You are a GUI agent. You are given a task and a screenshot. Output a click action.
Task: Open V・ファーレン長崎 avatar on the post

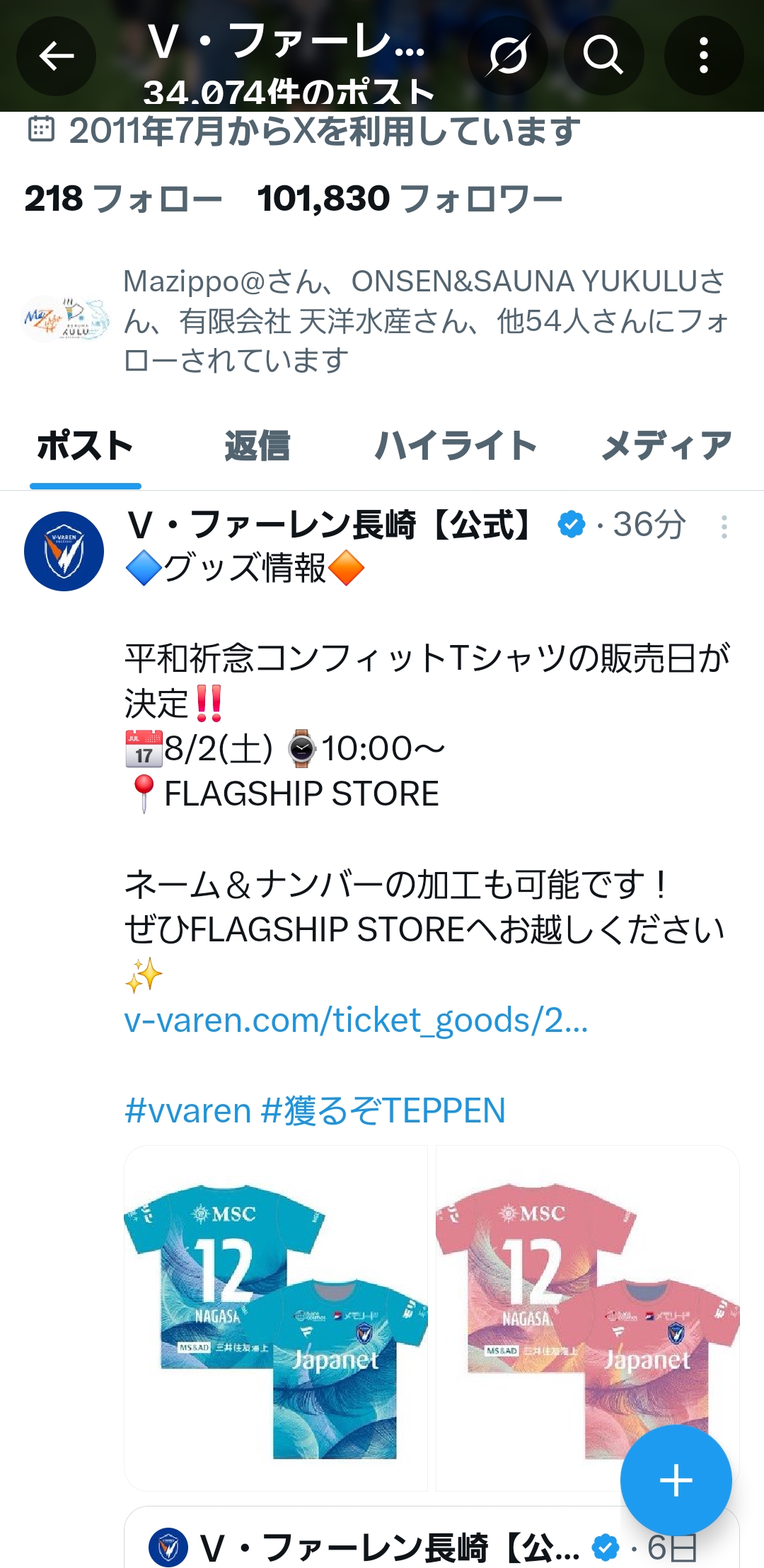point(64,551)
